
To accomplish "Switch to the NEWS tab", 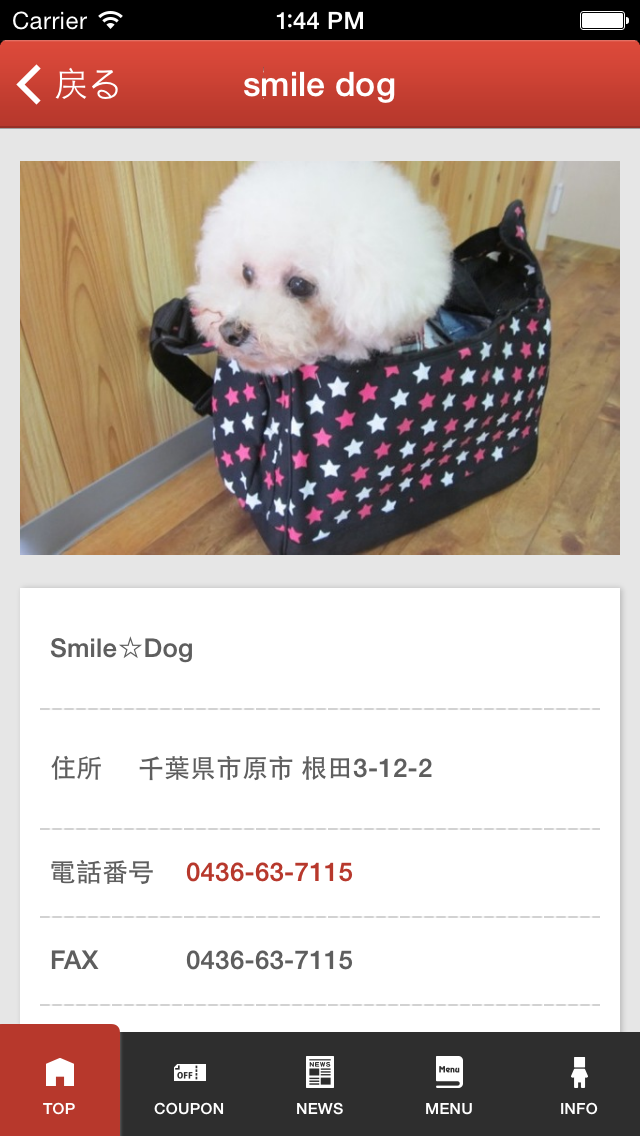I will pyautogui.click(x=320, y=1084).
